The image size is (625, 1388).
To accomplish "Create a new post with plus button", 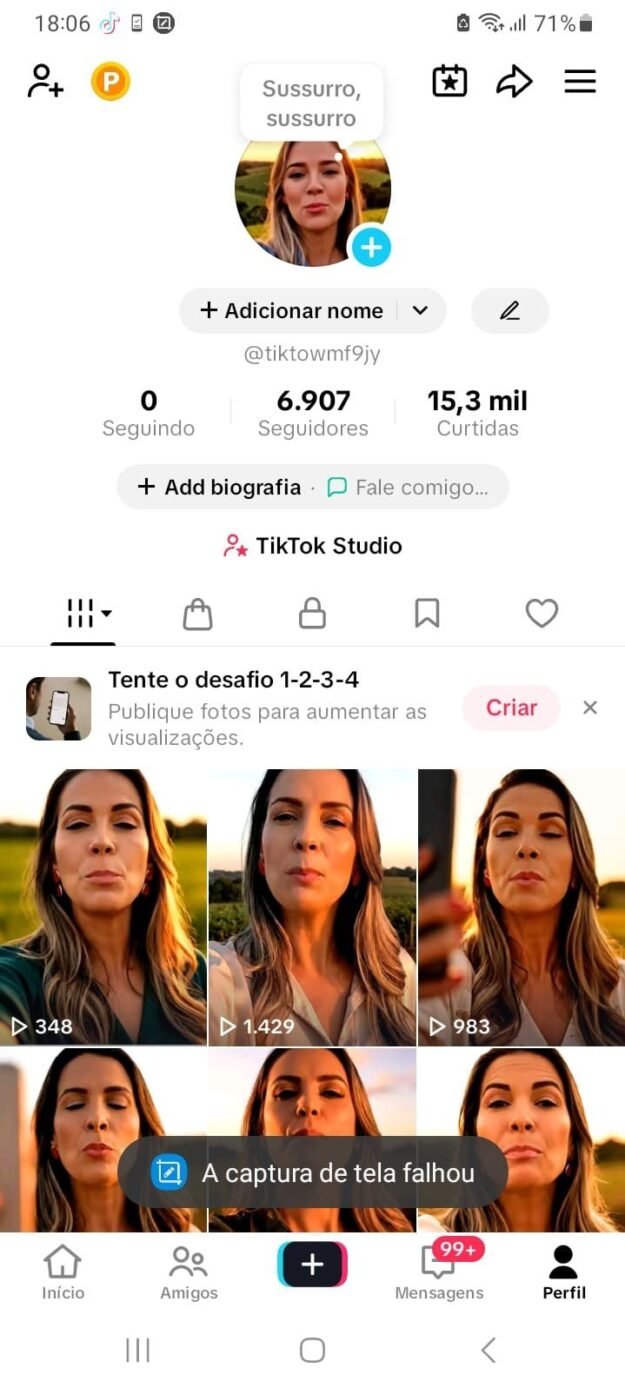I will click(312, 1265).
